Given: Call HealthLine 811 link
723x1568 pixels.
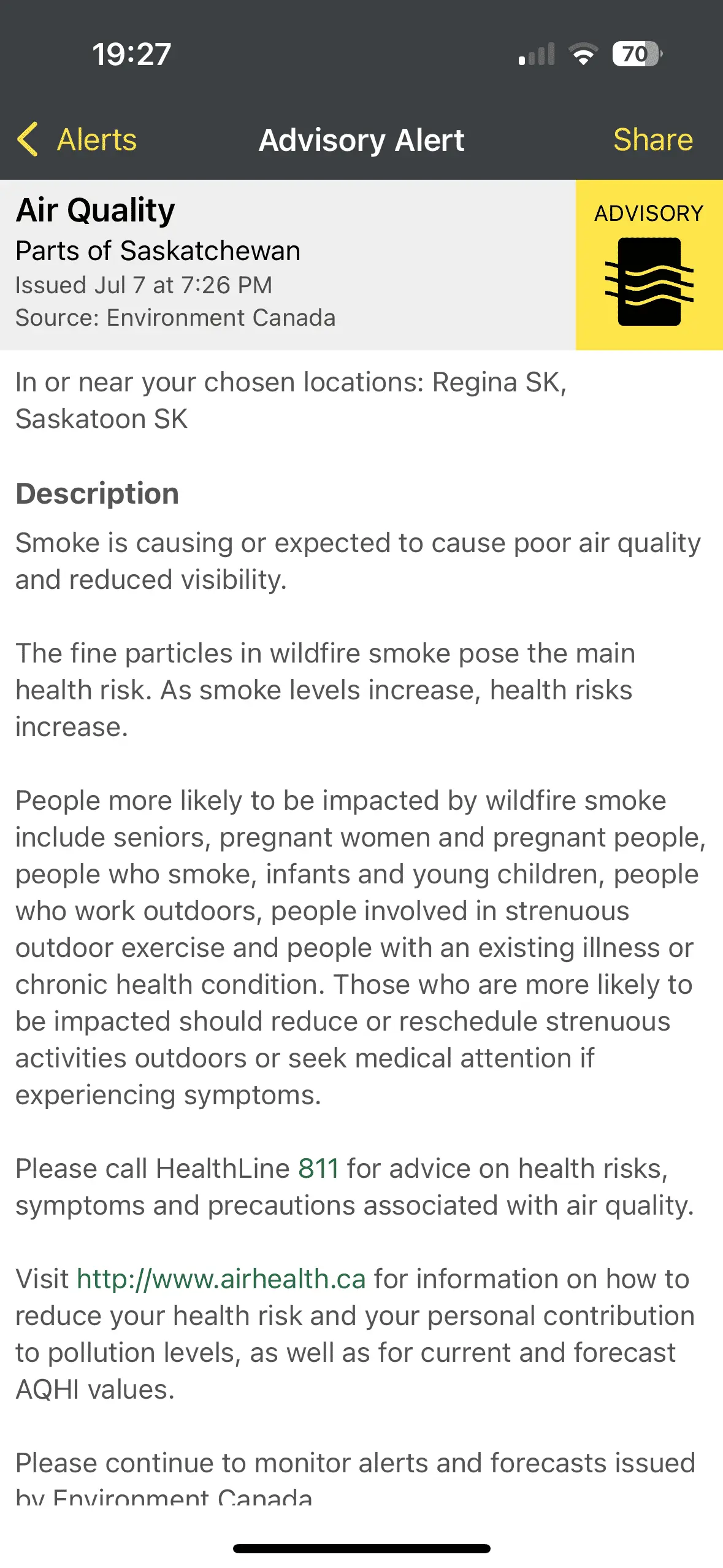Looking at the screenshot, I should click(318, 1169).
